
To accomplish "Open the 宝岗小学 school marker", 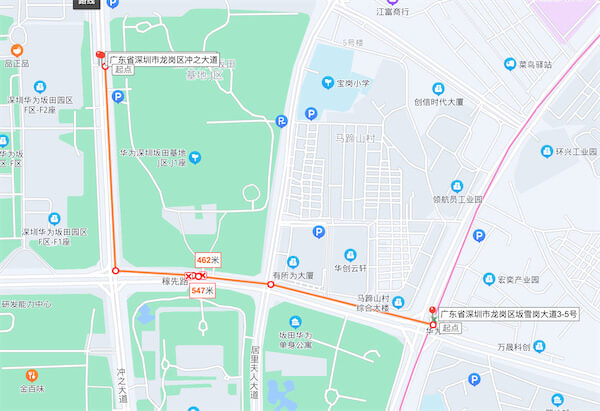I will pos(326,82).
